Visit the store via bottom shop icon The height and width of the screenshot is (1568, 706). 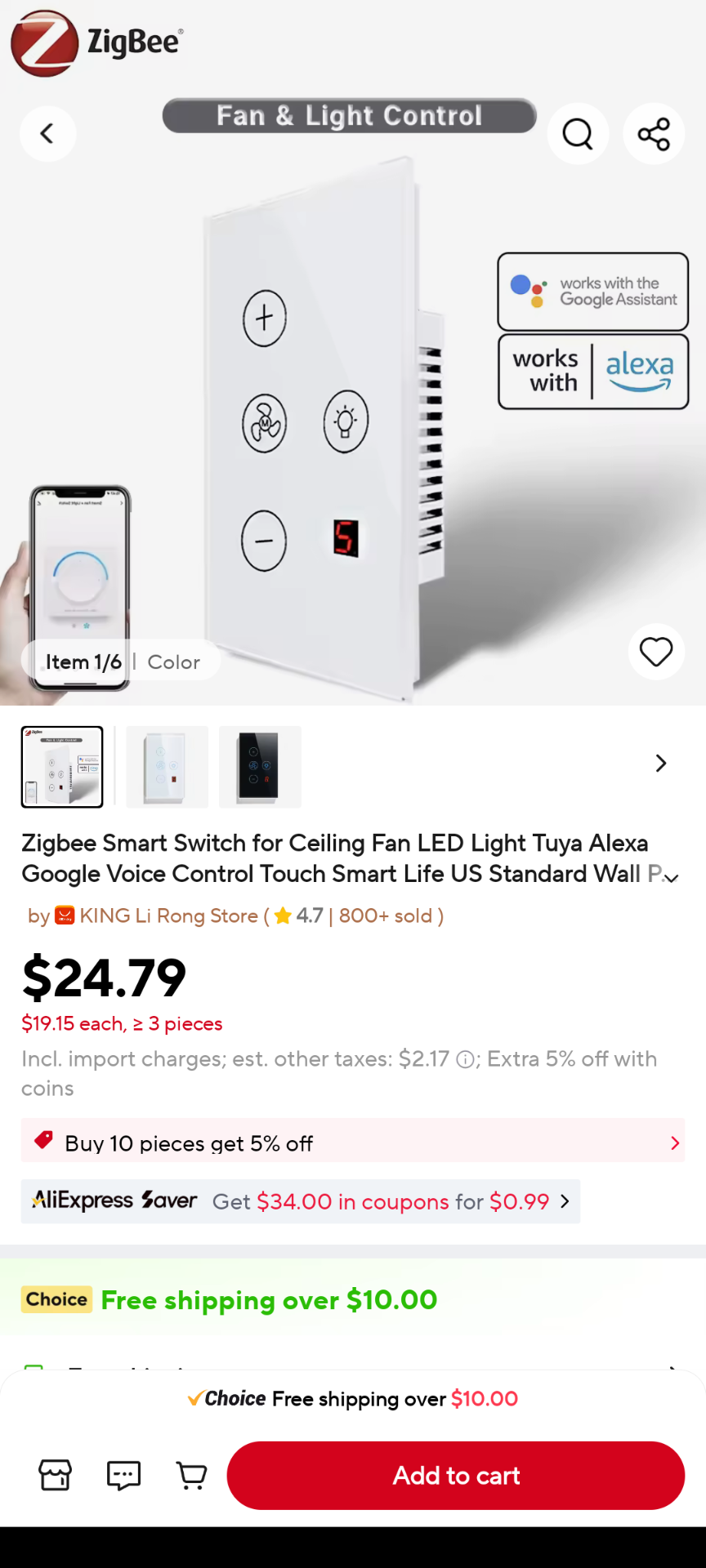click(x=56, y=1475)
